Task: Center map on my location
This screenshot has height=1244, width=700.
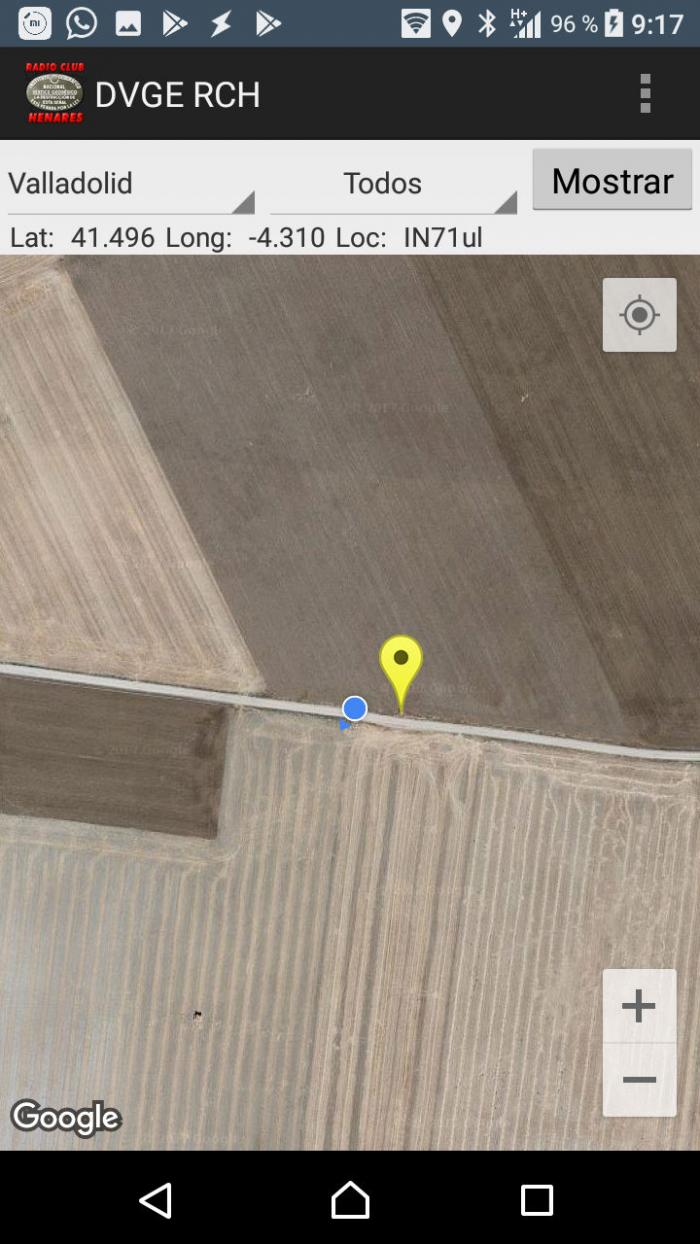Action: coord(640,315)
